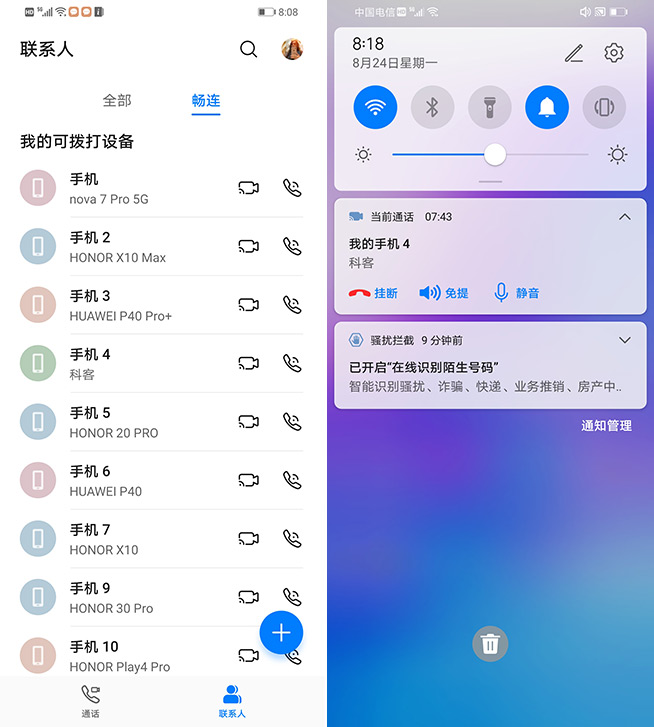Enable Bluetooth

[432, 108]
